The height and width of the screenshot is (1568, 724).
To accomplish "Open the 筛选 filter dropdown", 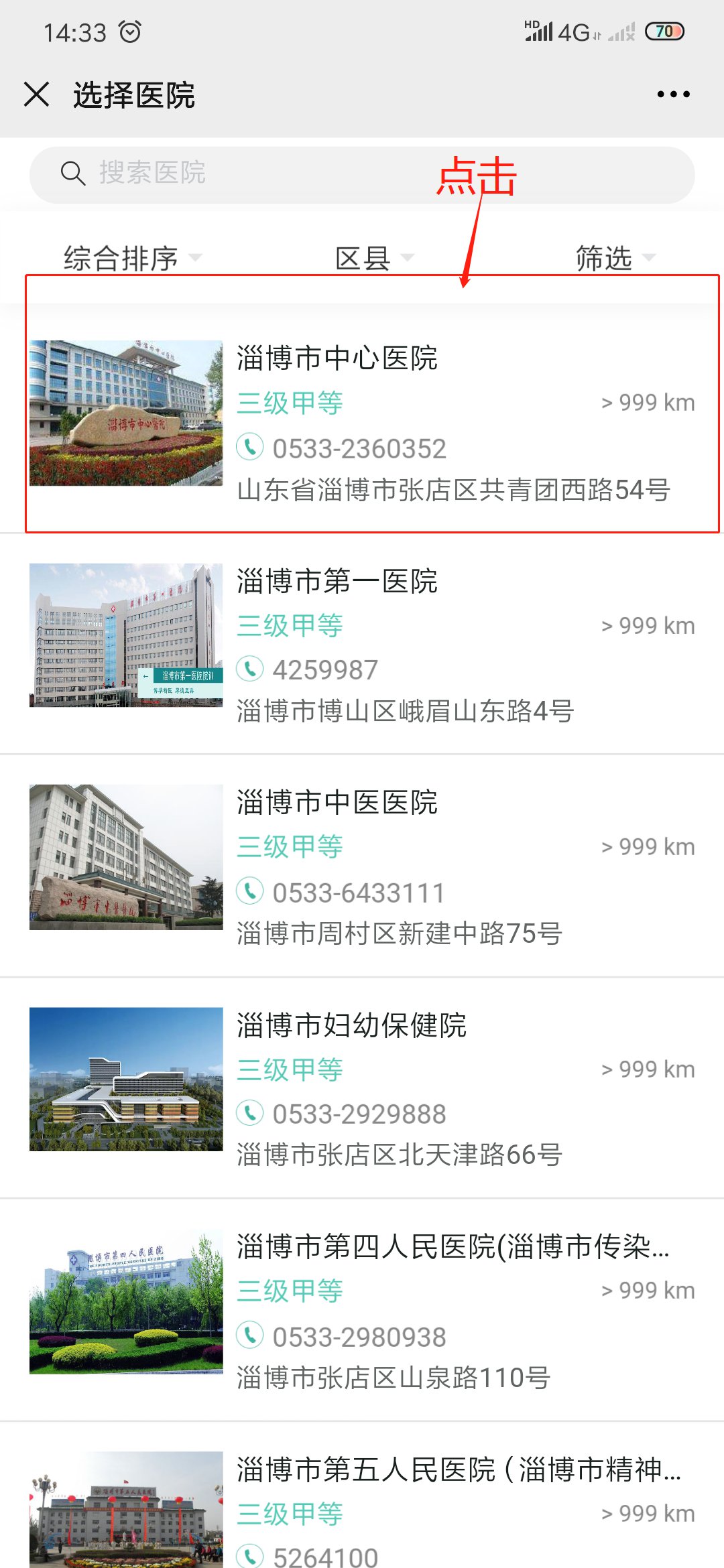I will pos(614,258).
